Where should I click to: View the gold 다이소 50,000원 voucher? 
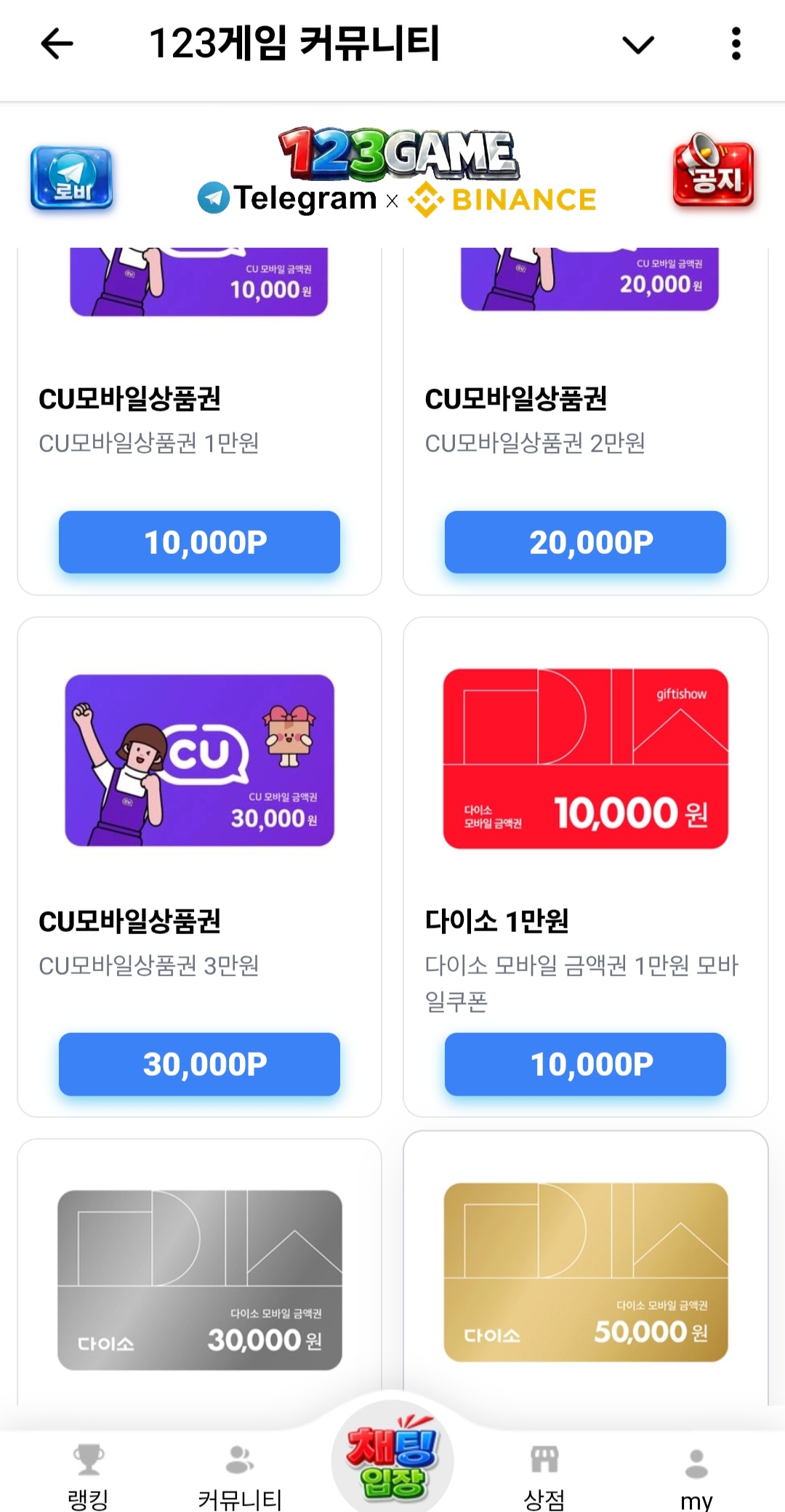[585, 1272]
